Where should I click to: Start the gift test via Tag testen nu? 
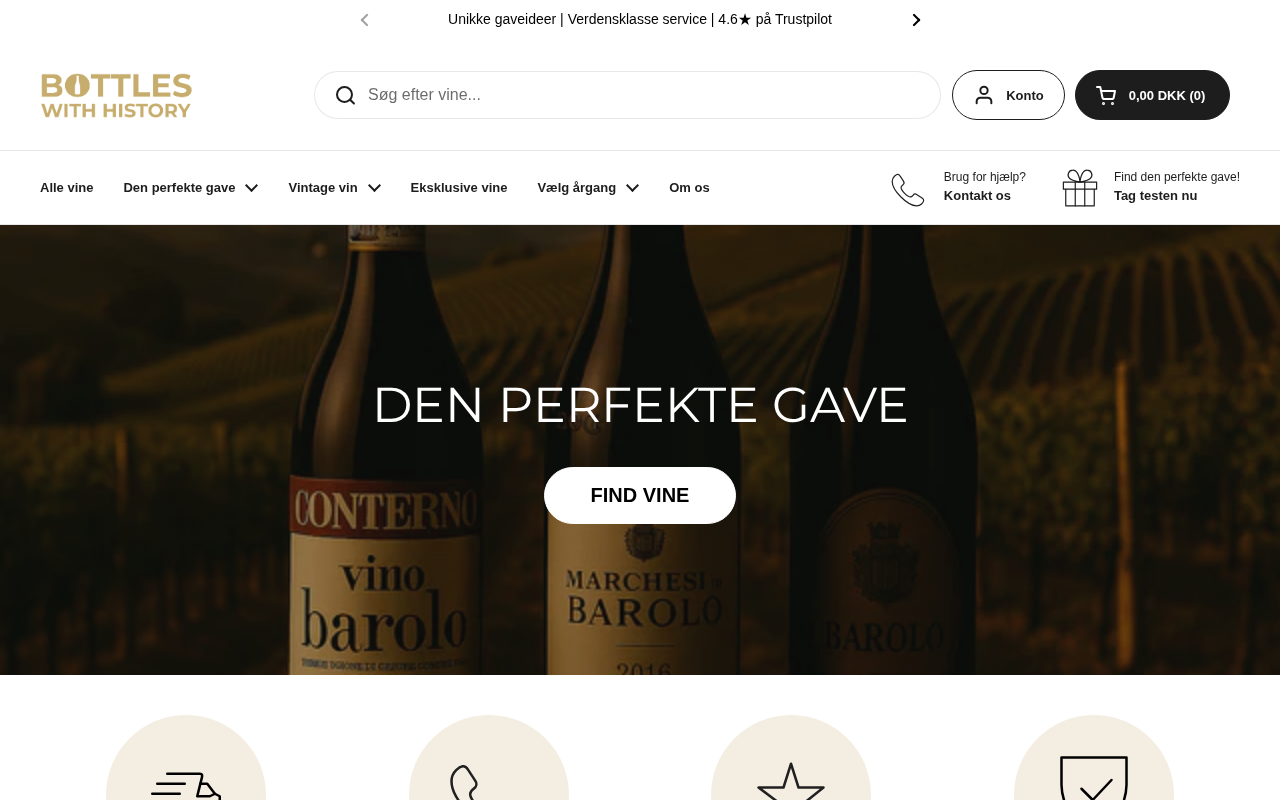tap(1155, 196)
